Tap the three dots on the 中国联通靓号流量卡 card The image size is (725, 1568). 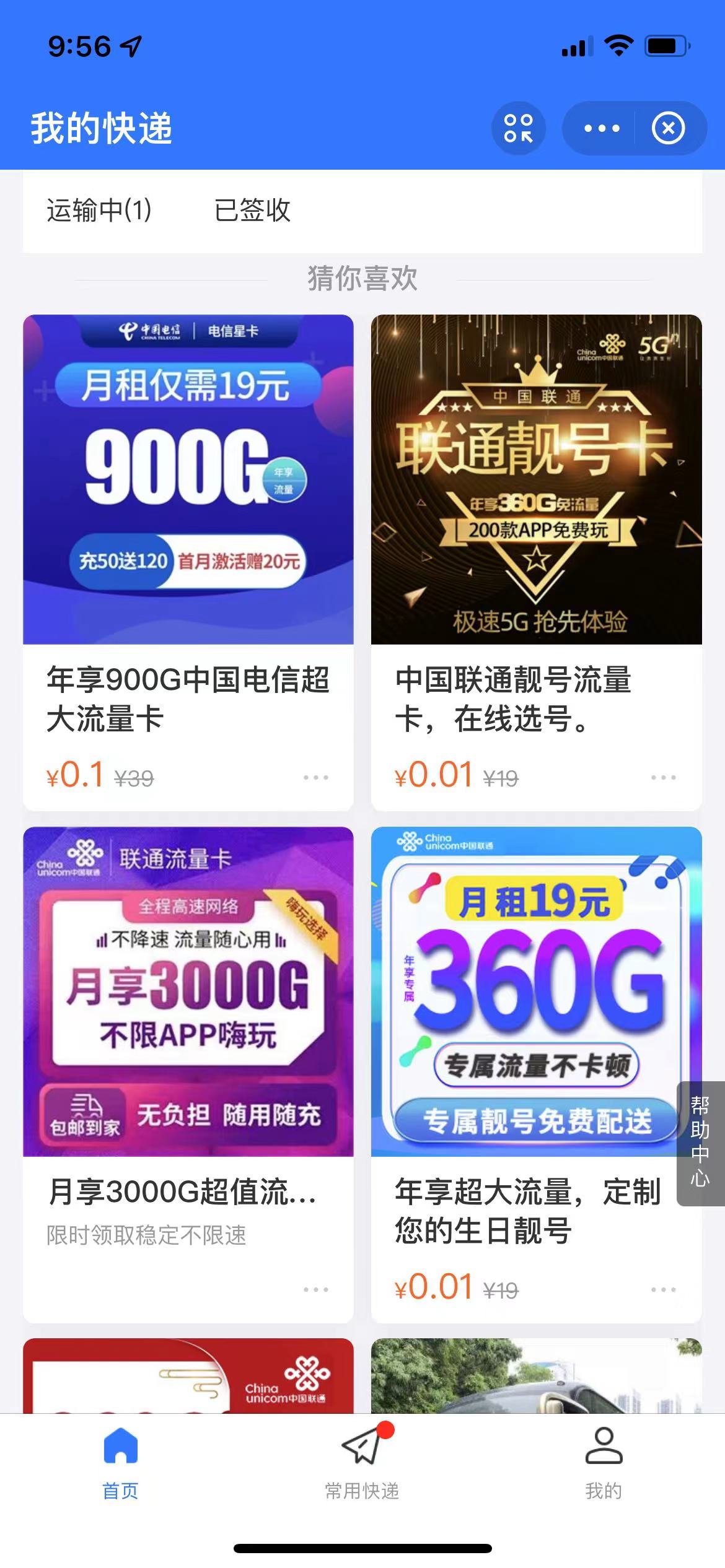[663, 777]
